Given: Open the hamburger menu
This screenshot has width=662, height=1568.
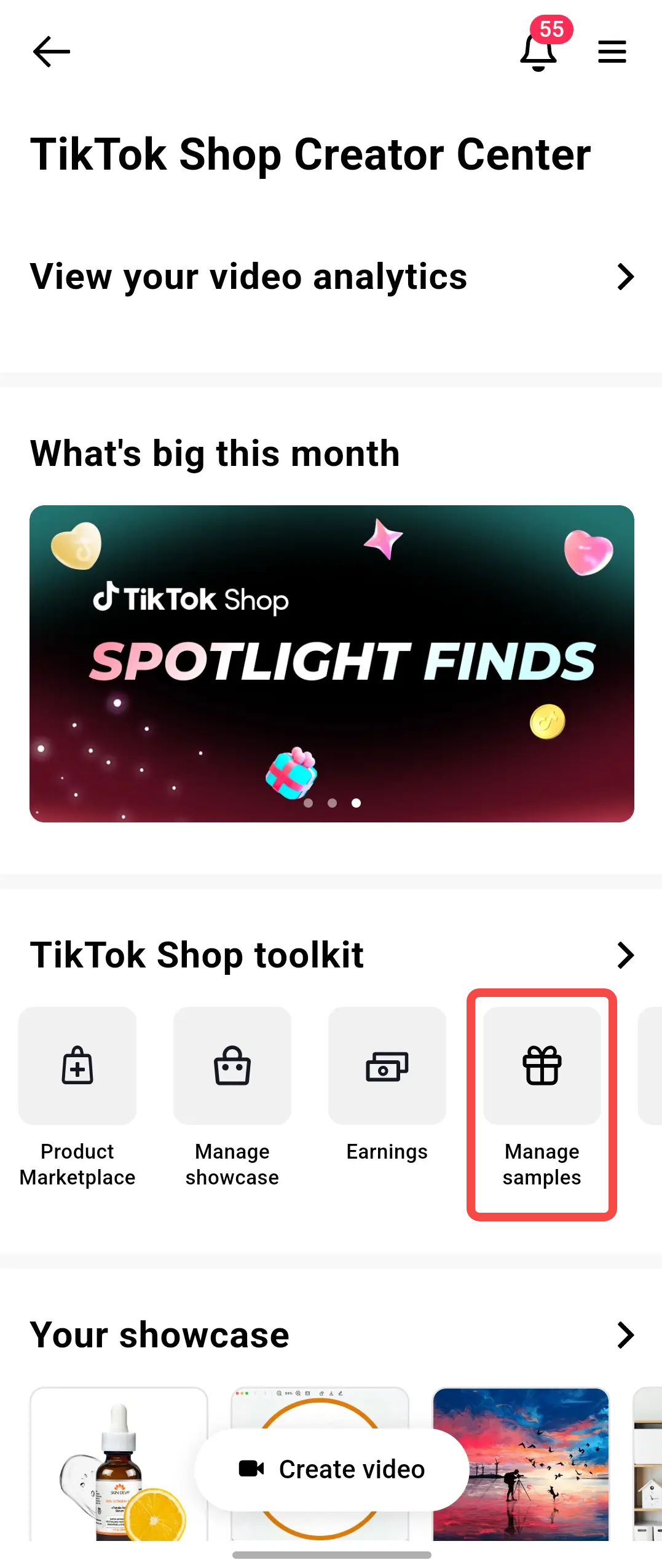Looking at the screenshot, I should click(611, 52).
